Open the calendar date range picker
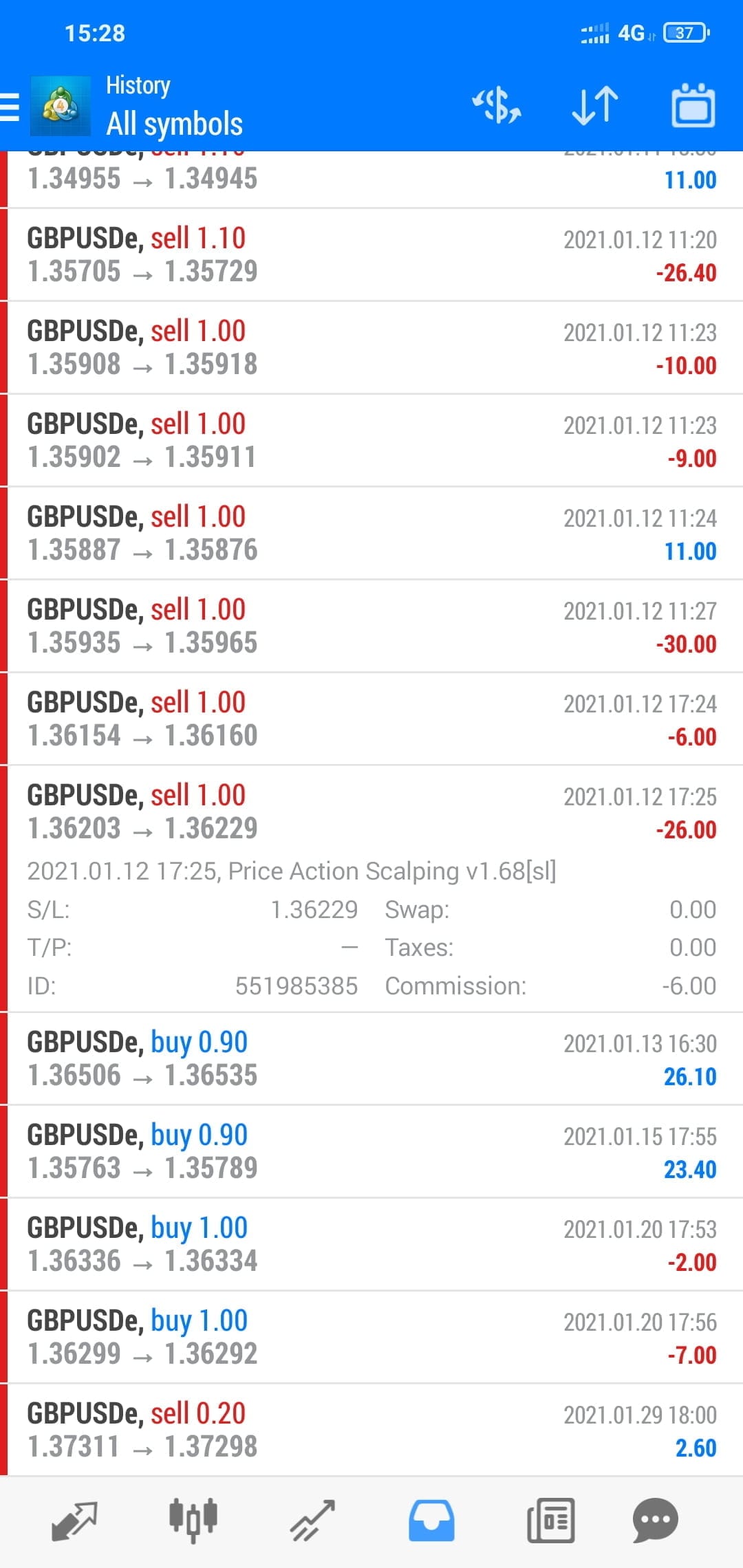 pyautogui.click(x=693, y=106)
